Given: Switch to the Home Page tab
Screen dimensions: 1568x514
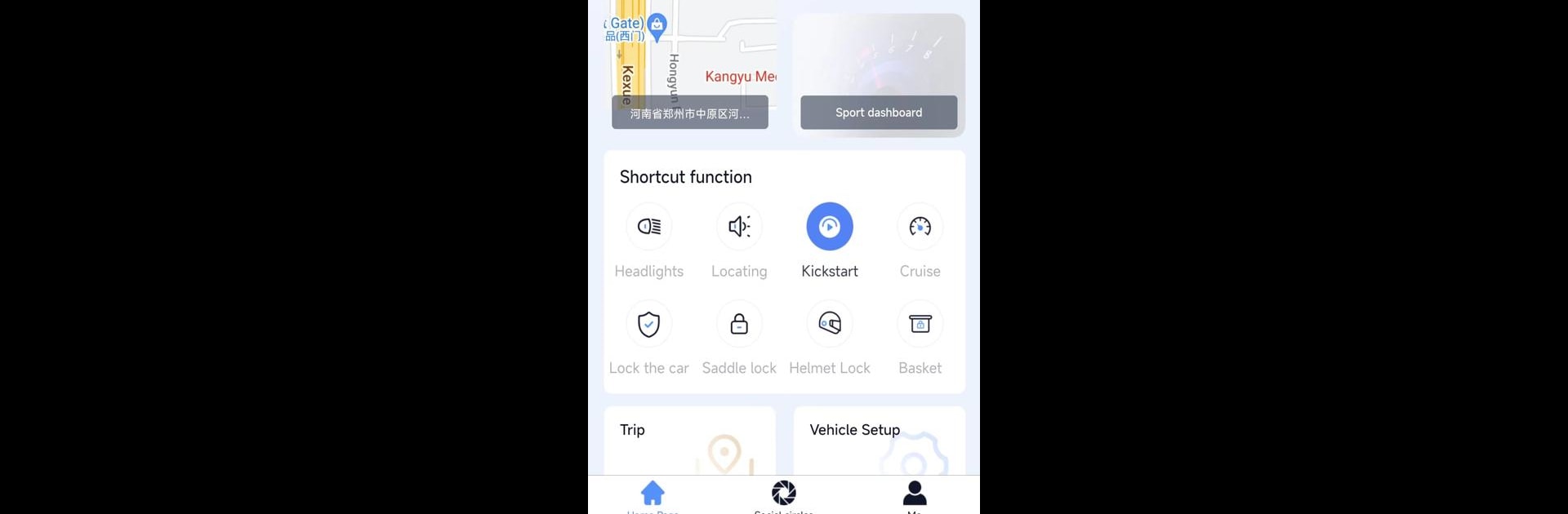Looking at the screenshot, I should pyautogui.click(x=653, y=494).
